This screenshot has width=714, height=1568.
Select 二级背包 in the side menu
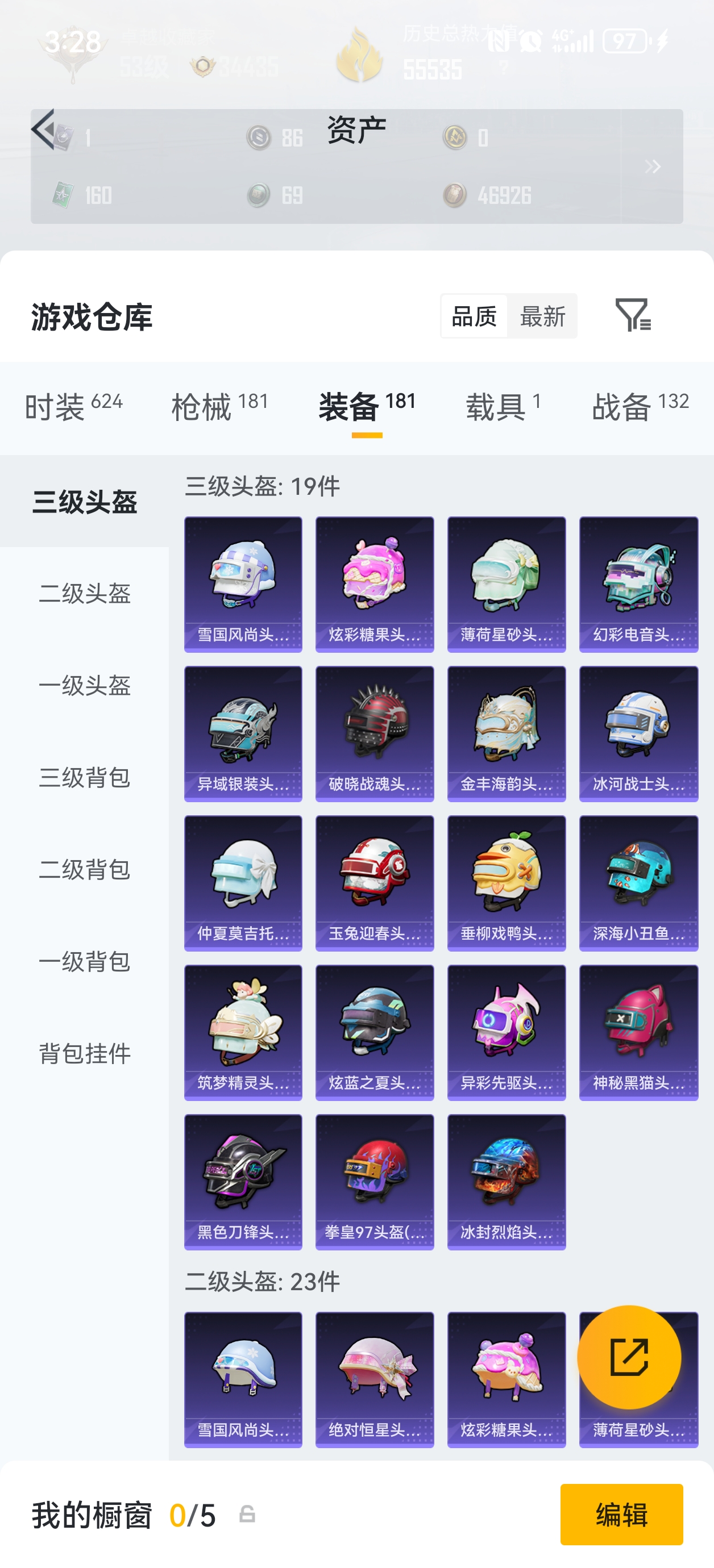click(85, 869)
